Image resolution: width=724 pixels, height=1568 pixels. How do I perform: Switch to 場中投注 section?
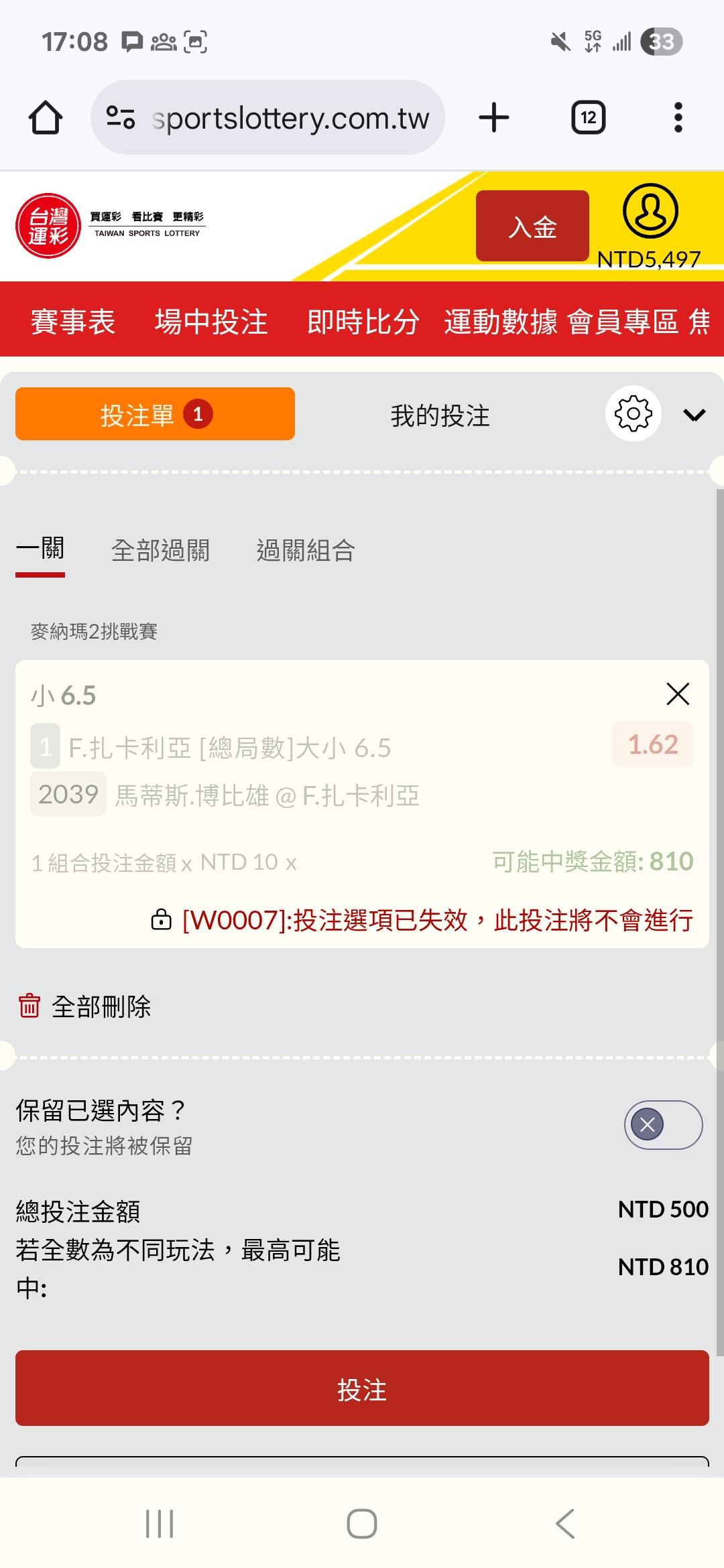(x=211, y=322)
